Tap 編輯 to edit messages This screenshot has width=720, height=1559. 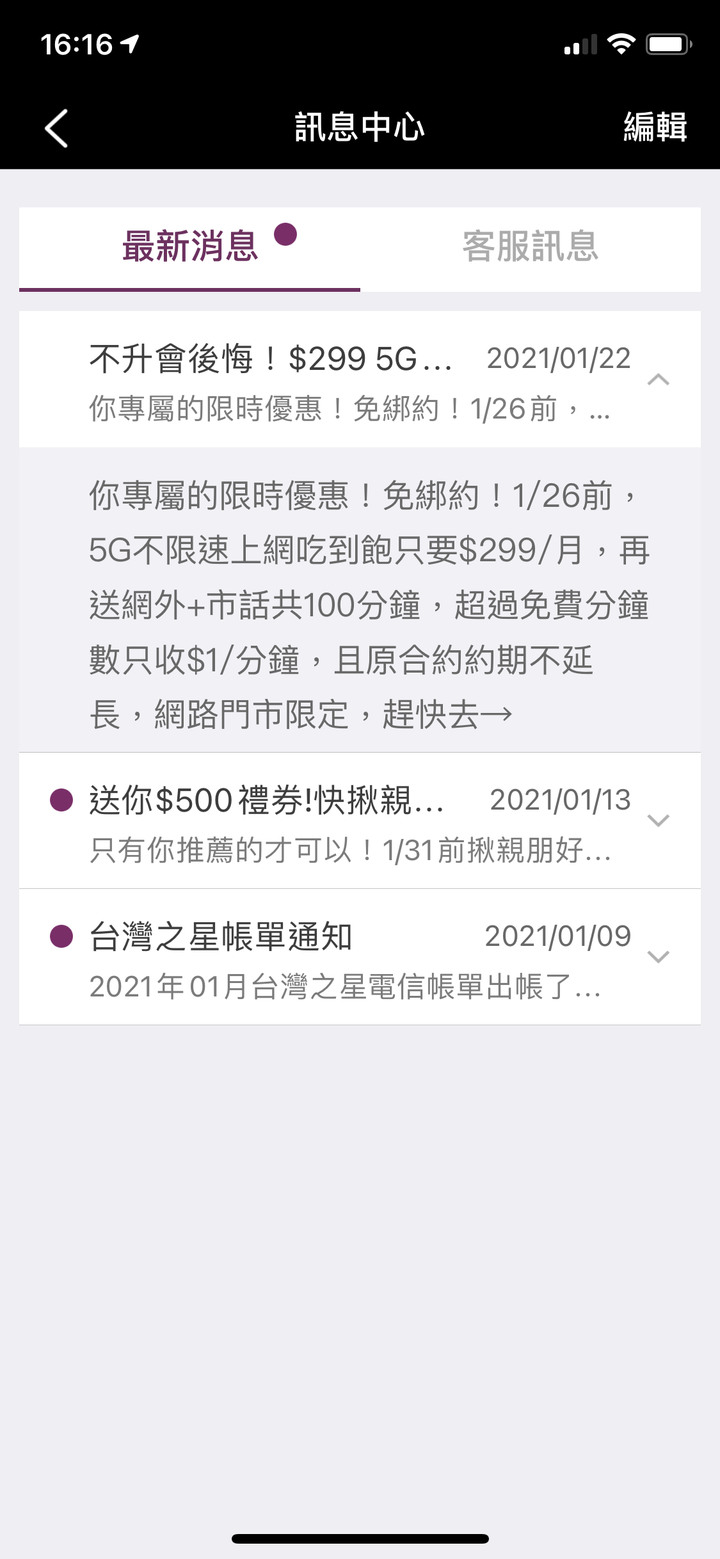[655, 127]
